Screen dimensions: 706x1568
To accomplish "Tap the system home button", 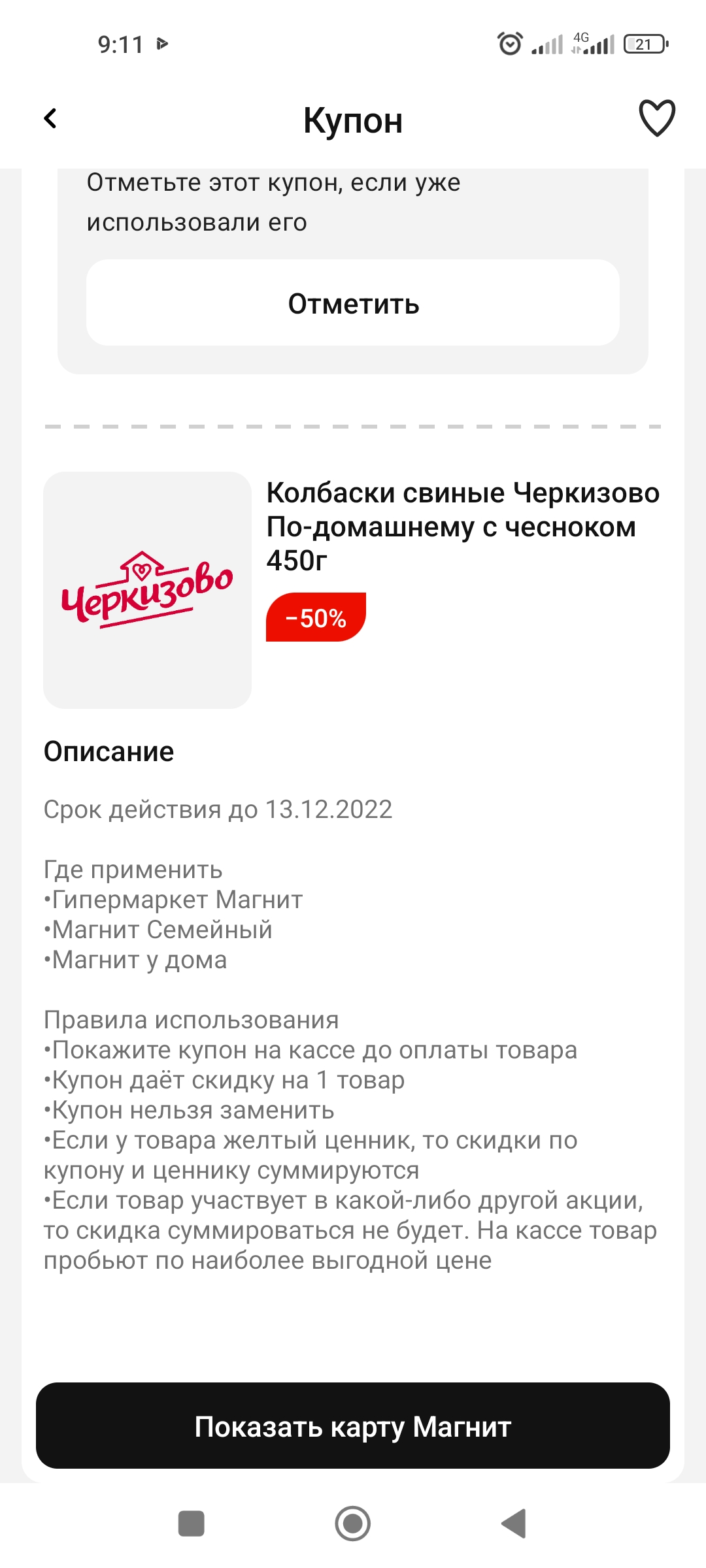I will pyautogui.click(x=353, y=1523).
